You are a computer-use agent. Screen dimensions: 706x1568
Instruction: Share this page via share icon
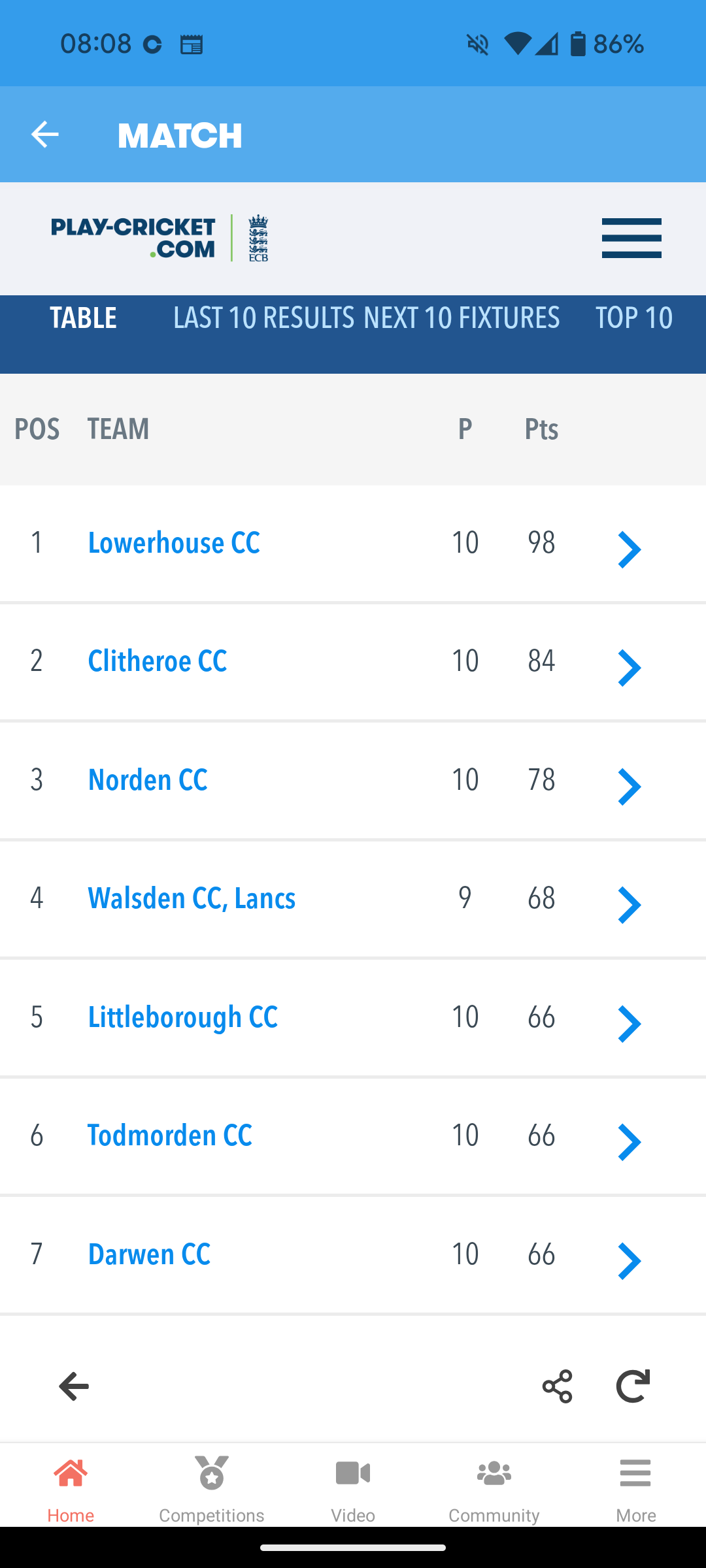[557, 1386]
